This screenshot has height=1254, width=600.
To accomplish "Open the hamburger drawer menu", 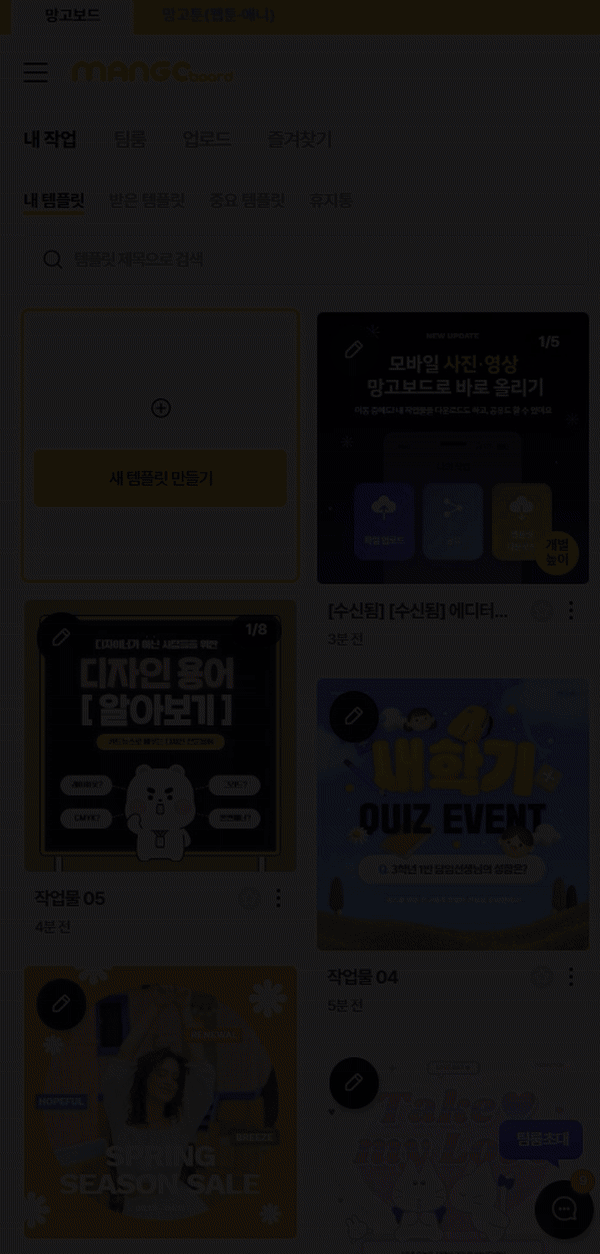I will coord(36,73).
